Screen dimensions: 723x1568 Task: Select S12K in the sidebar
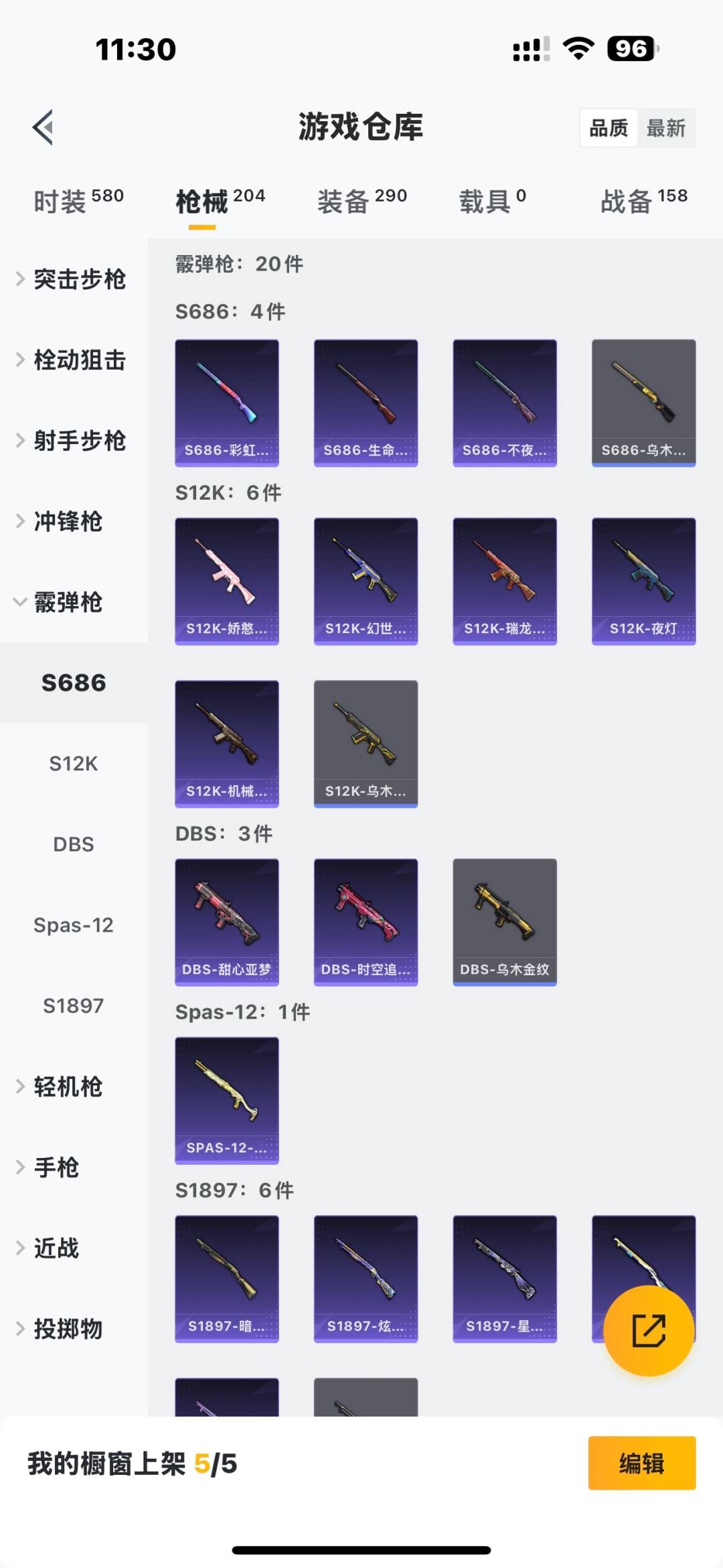coord(74,764)
